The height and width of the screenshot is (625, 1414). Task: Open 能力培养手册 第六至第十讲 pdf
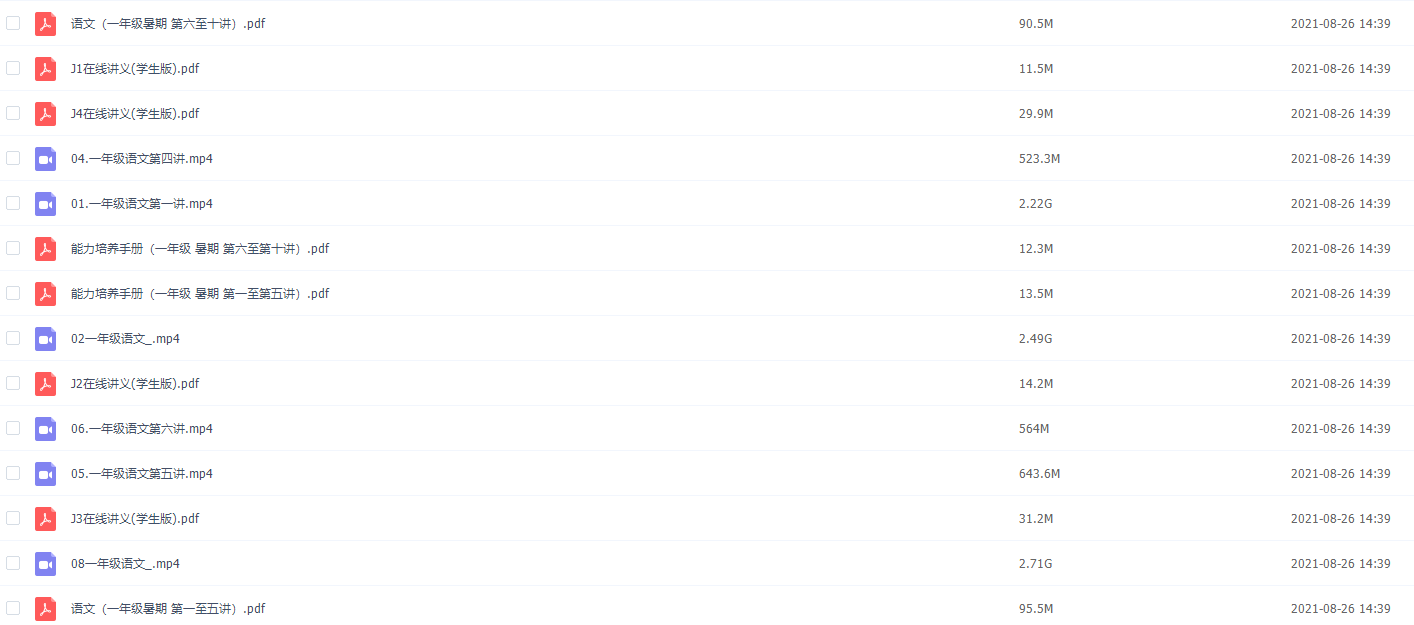pyautogui.click(x=200, y=248)
